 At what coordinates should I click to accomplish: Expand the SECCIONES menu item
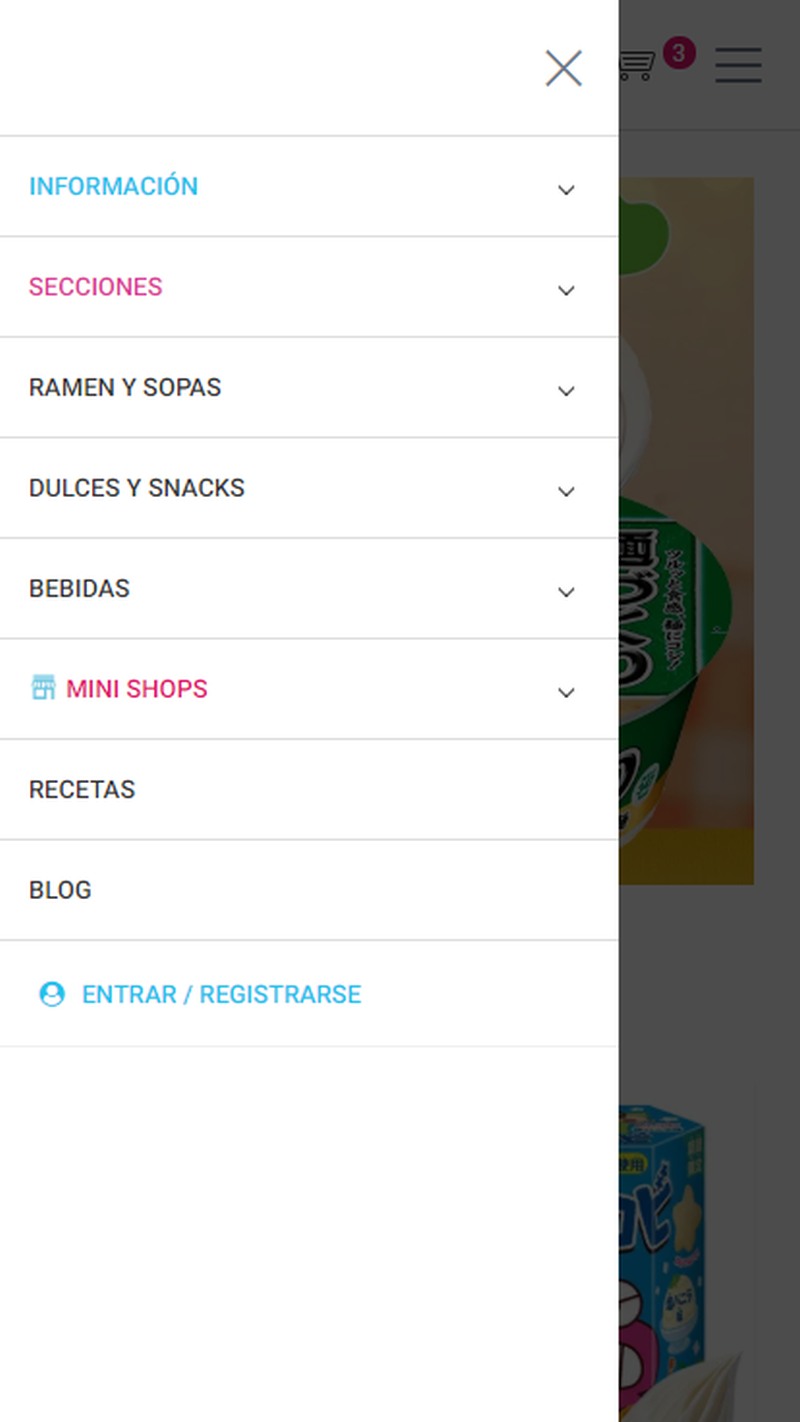(566, 290)
